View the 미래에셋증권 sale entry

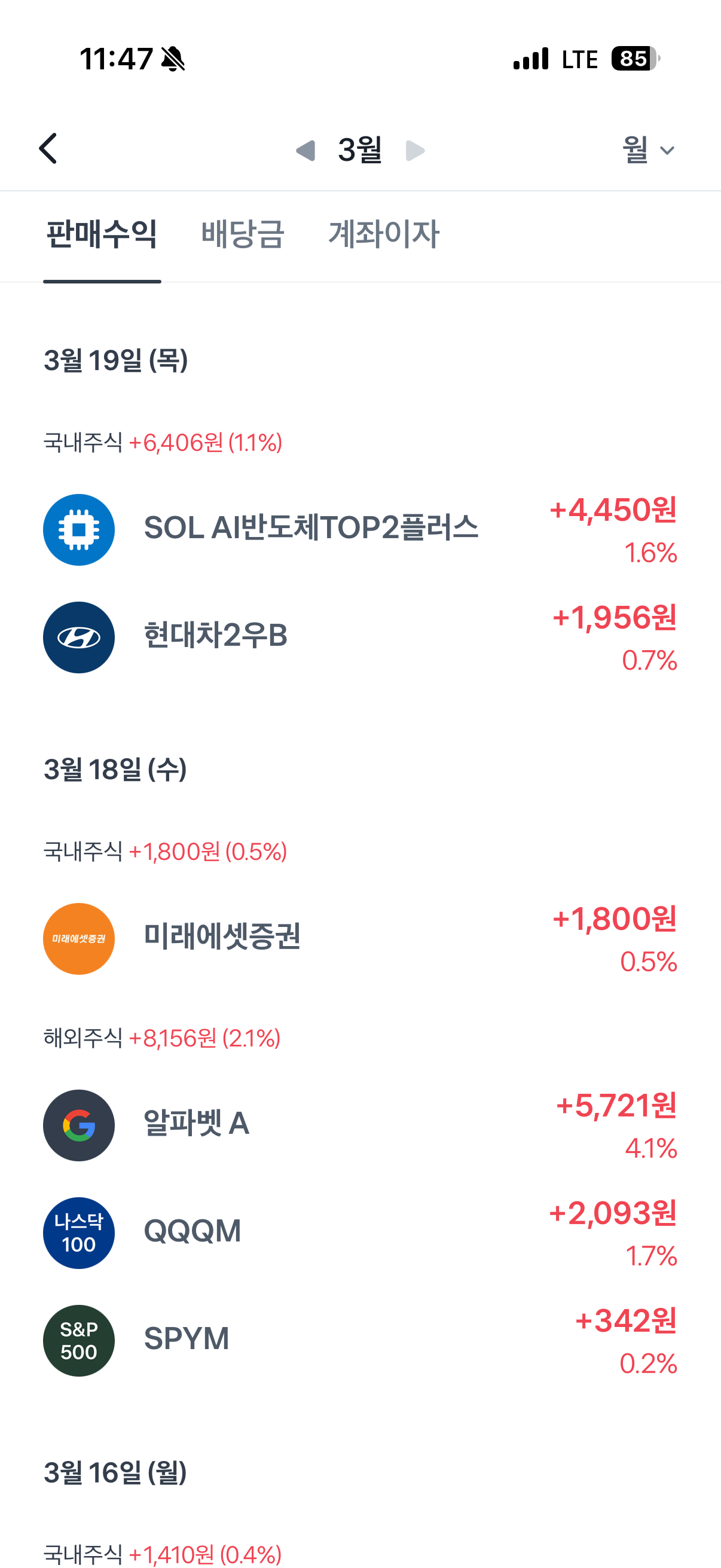coord(360,939)
